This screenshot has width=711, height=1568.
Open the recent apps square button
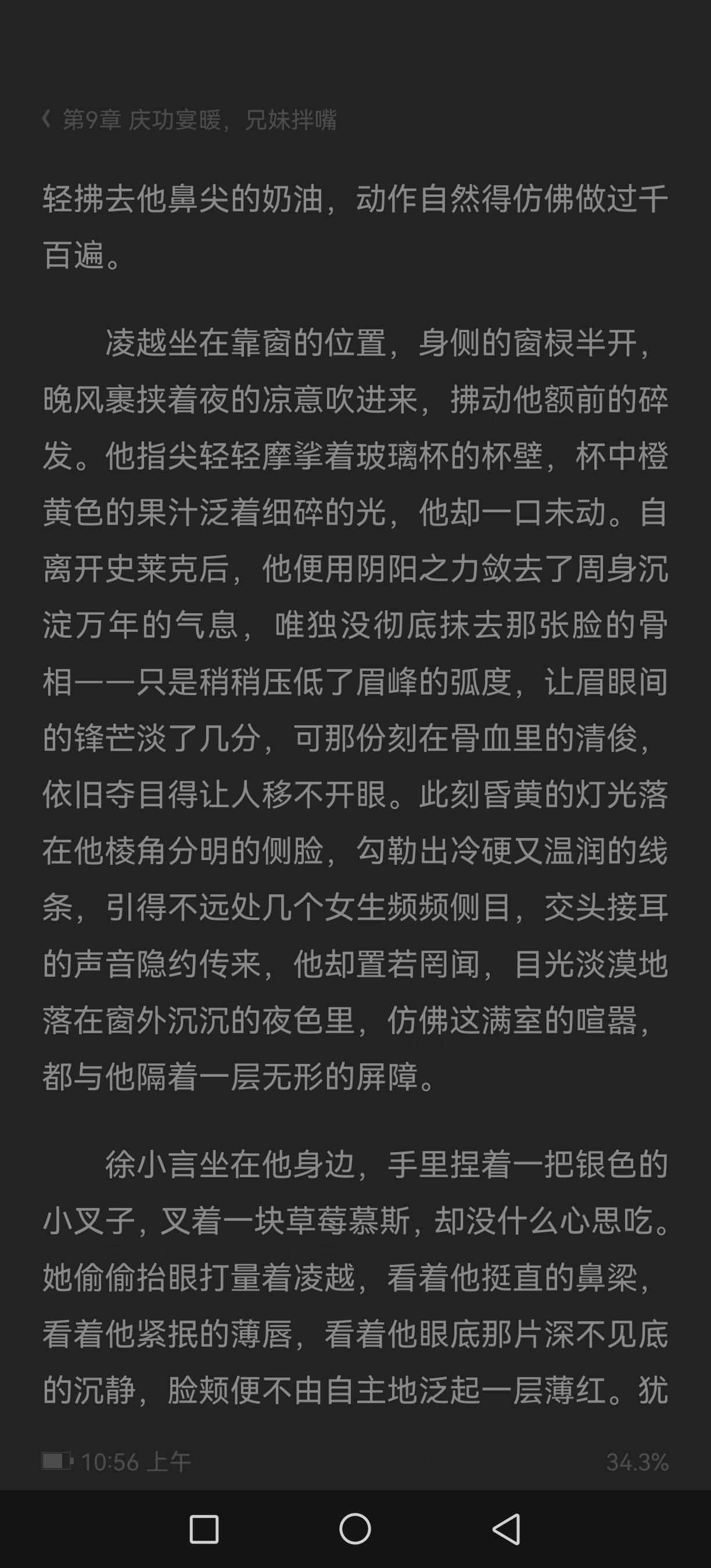(204, 1529)
